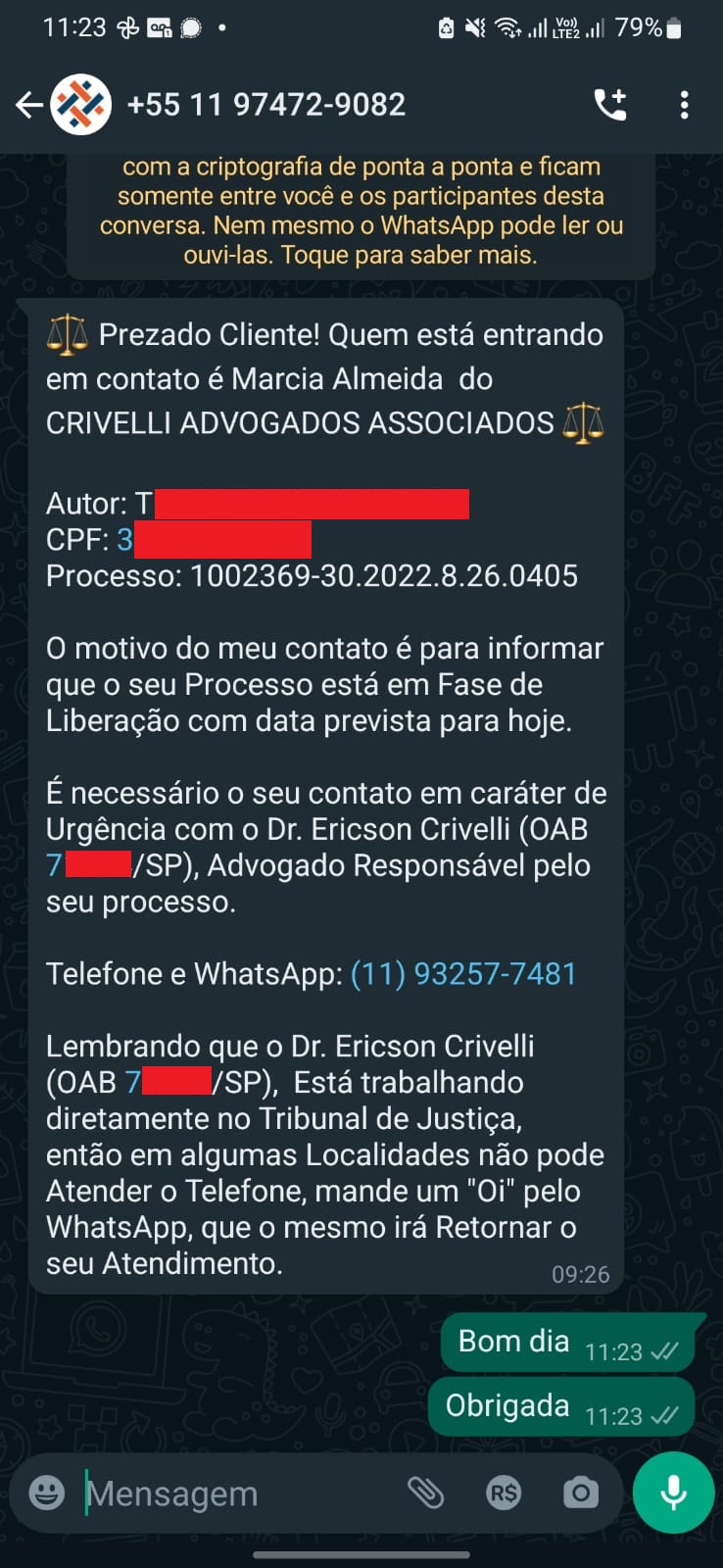Attach a file with the paperclip
Viewport: 723px width, 1568px height.
pos(425,1493)
